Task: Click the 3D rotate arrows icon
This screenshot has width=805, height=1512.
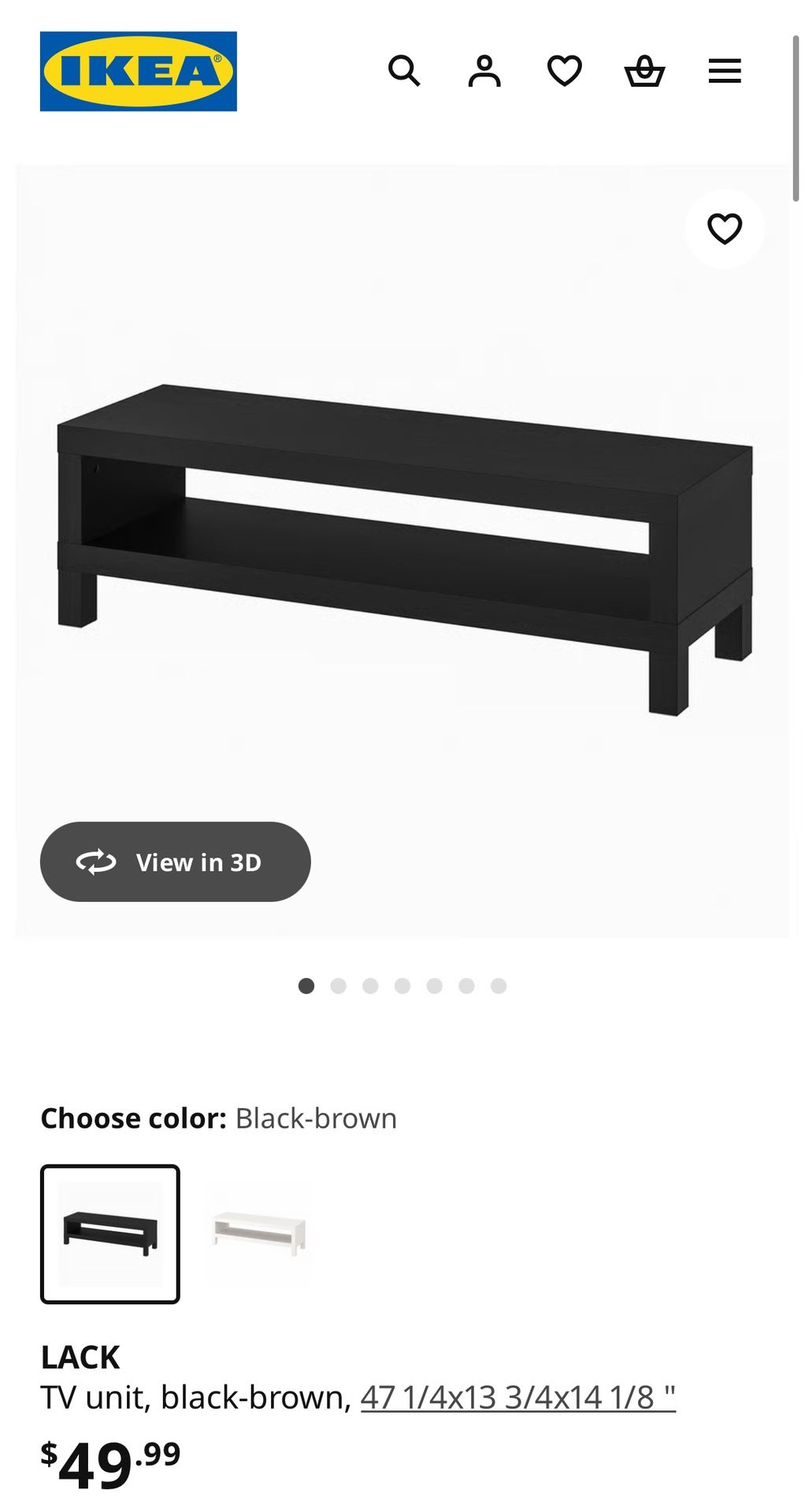Action: 95,862
